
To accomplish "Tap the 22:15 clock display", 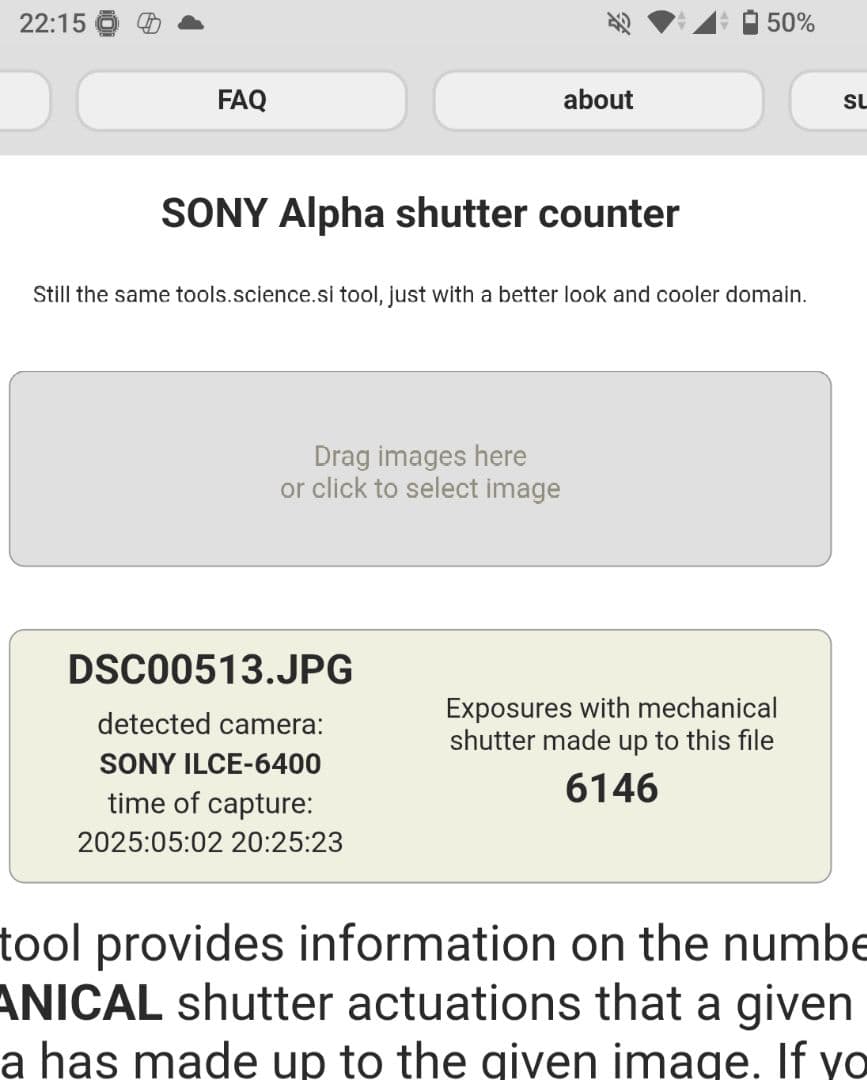I will [x=46, y=22].
